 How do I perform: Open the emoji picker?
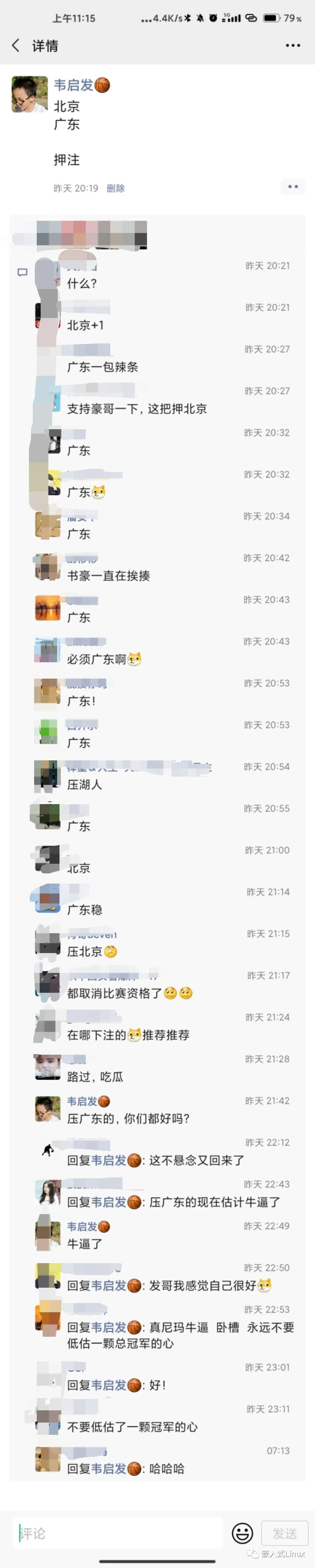click(x=242, y=1533)
